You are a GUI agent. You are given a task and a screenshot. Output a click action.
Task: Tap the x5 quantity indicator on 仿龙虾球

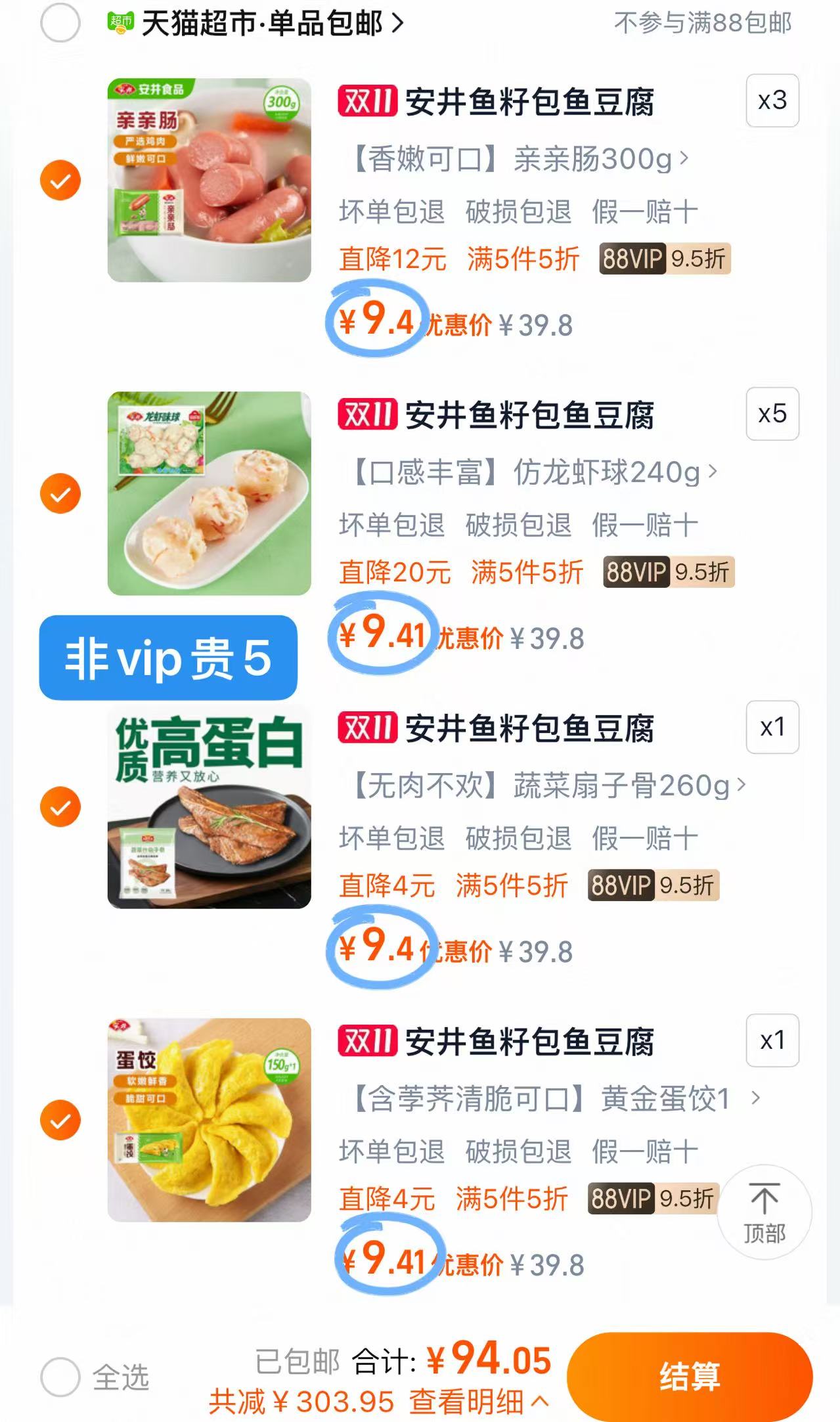tap(772, 414)
